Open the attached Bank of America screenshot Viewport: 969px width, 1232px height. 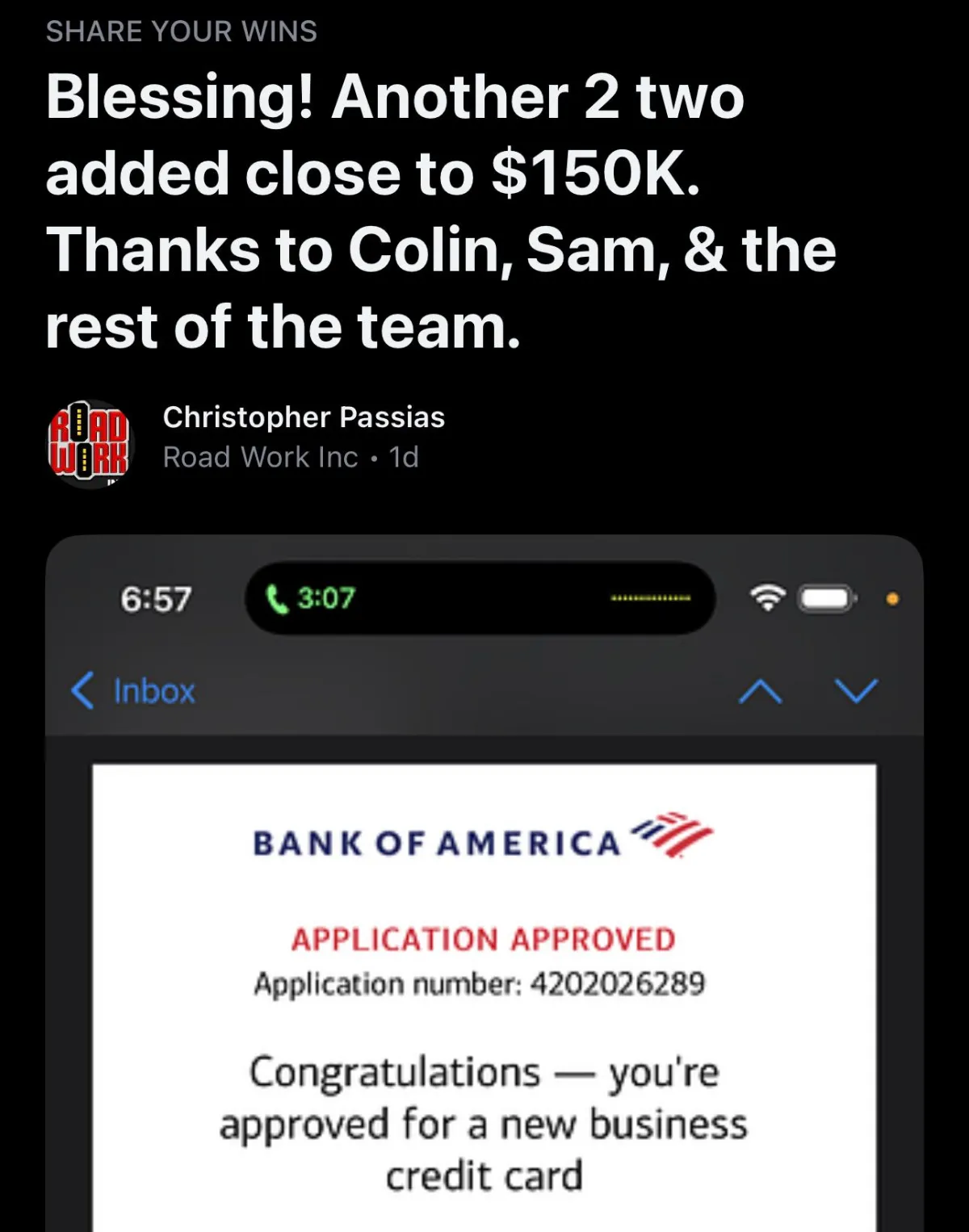(x=484, y=883)
